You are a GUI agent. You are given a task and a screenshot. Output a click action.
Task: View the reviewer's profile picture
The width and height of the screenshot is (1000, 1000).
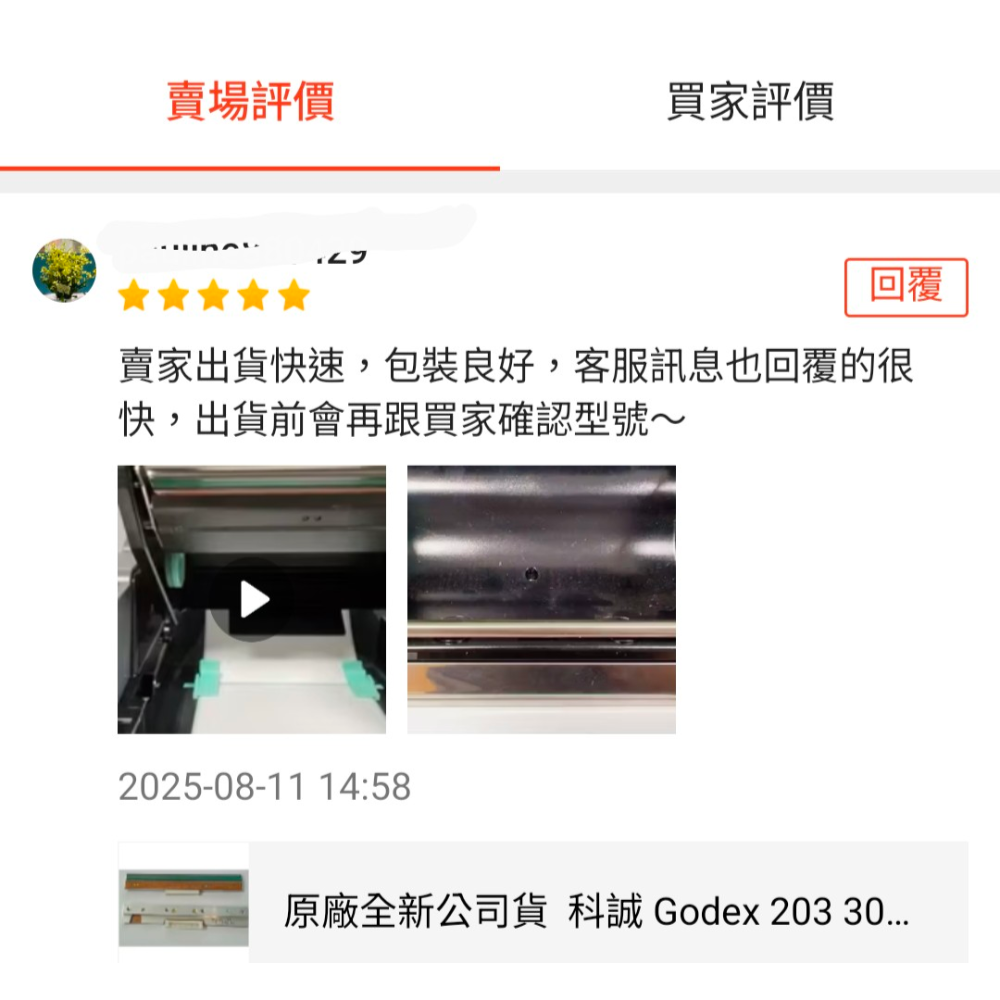[x=64, y=270]
